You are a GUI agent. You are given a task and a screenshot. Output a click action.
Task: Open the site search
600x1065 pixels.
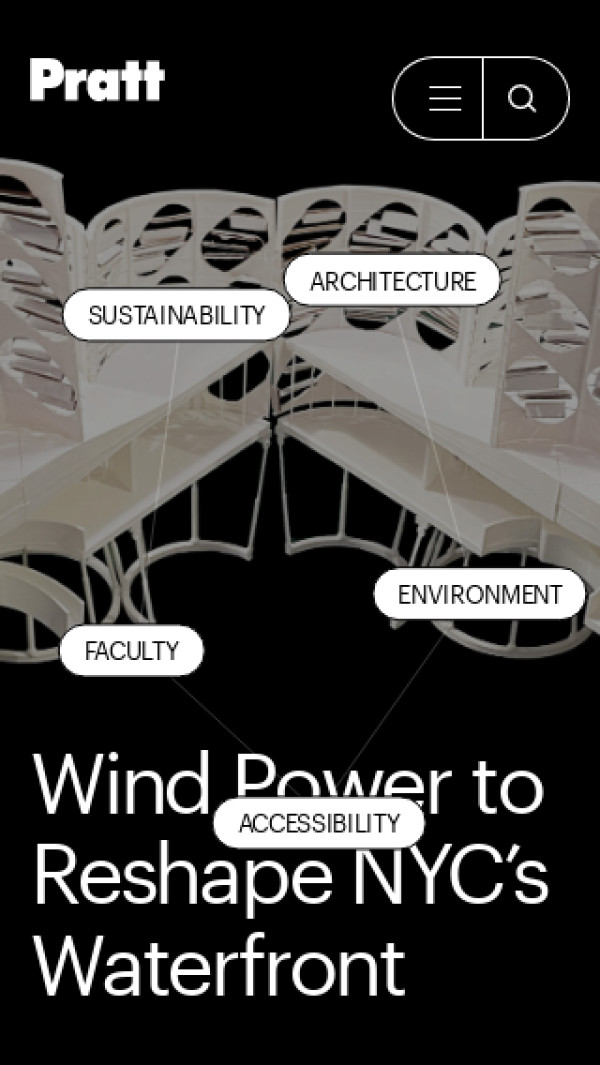[522, 99]
